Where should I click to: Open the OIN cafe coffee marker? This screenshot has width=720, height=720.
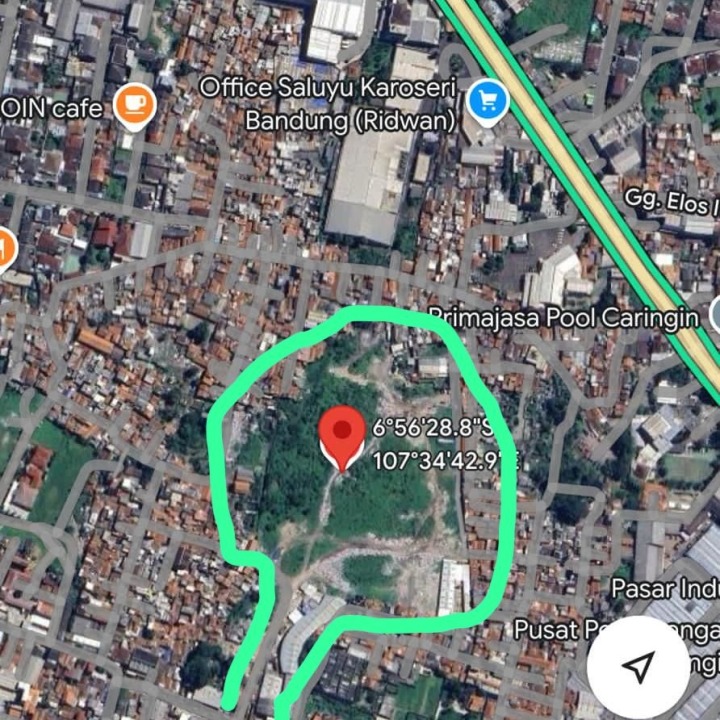coord(134,106)
